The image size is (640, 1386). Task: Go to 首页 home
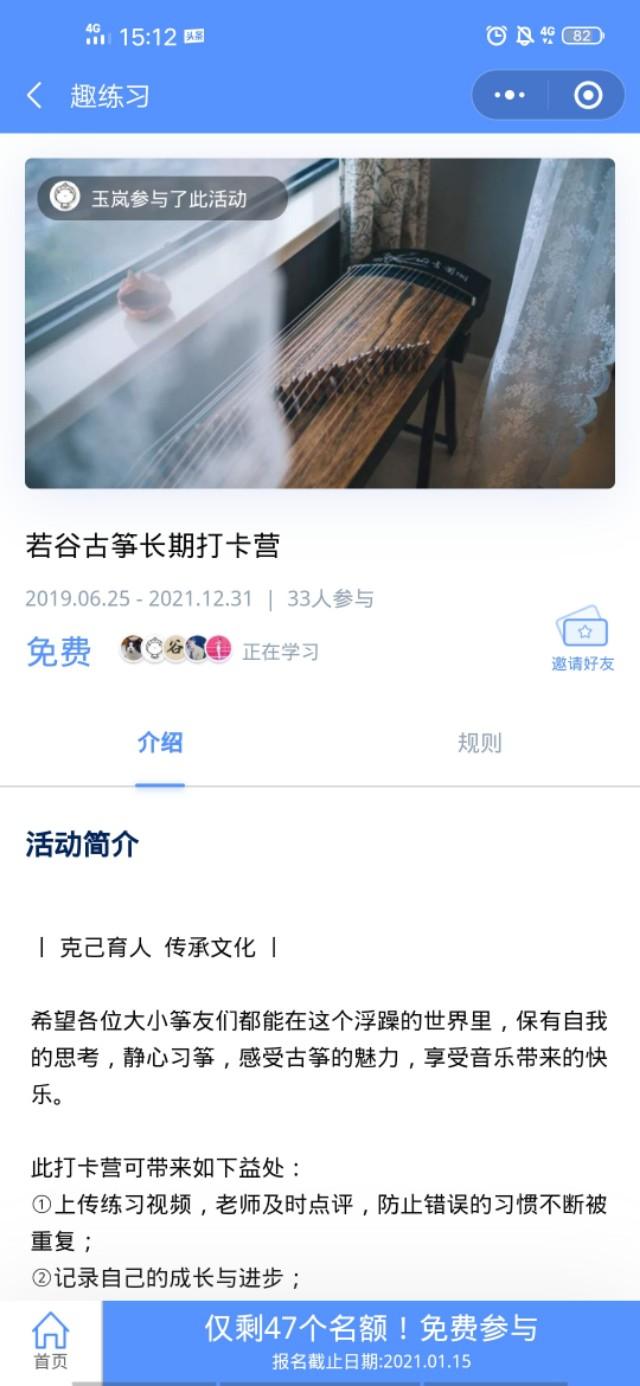point(50,1342)
